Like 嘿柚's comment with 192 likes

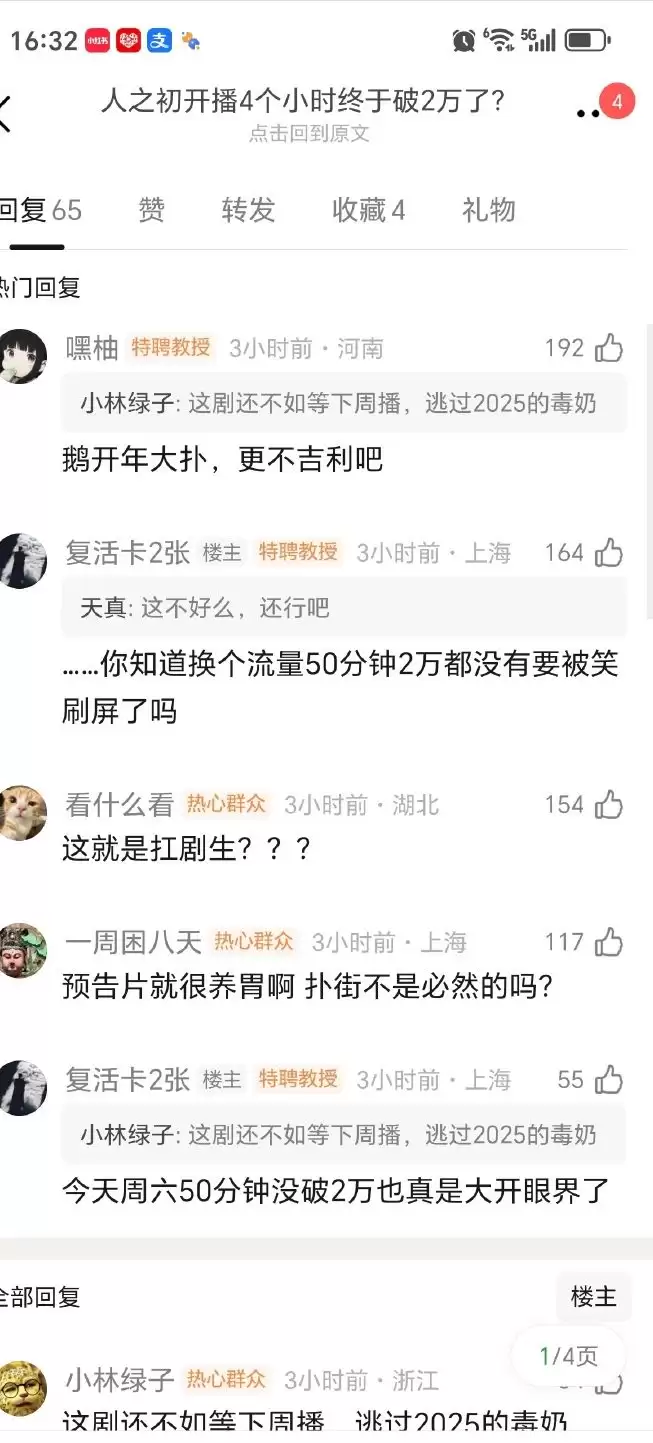coord(608,348)
